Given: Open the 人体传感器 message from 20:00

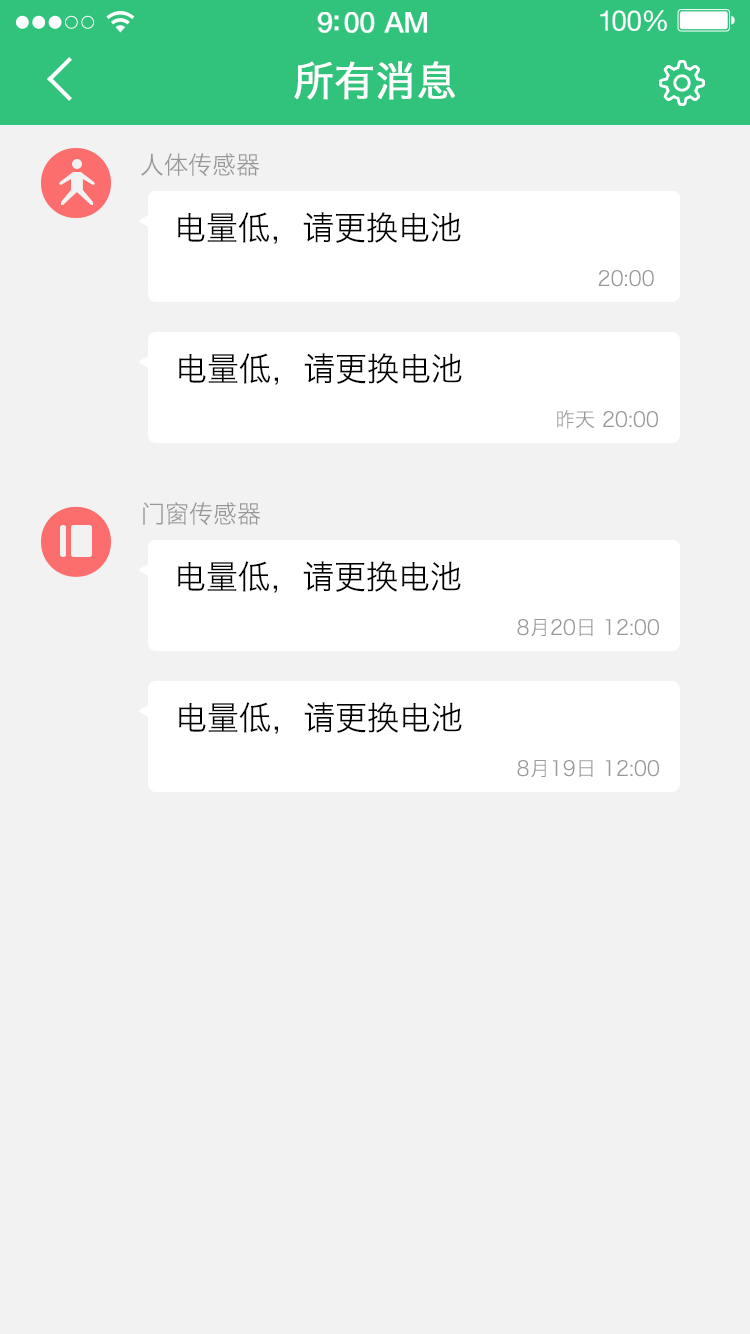Looking at the screenshot, I should point(413,246).
